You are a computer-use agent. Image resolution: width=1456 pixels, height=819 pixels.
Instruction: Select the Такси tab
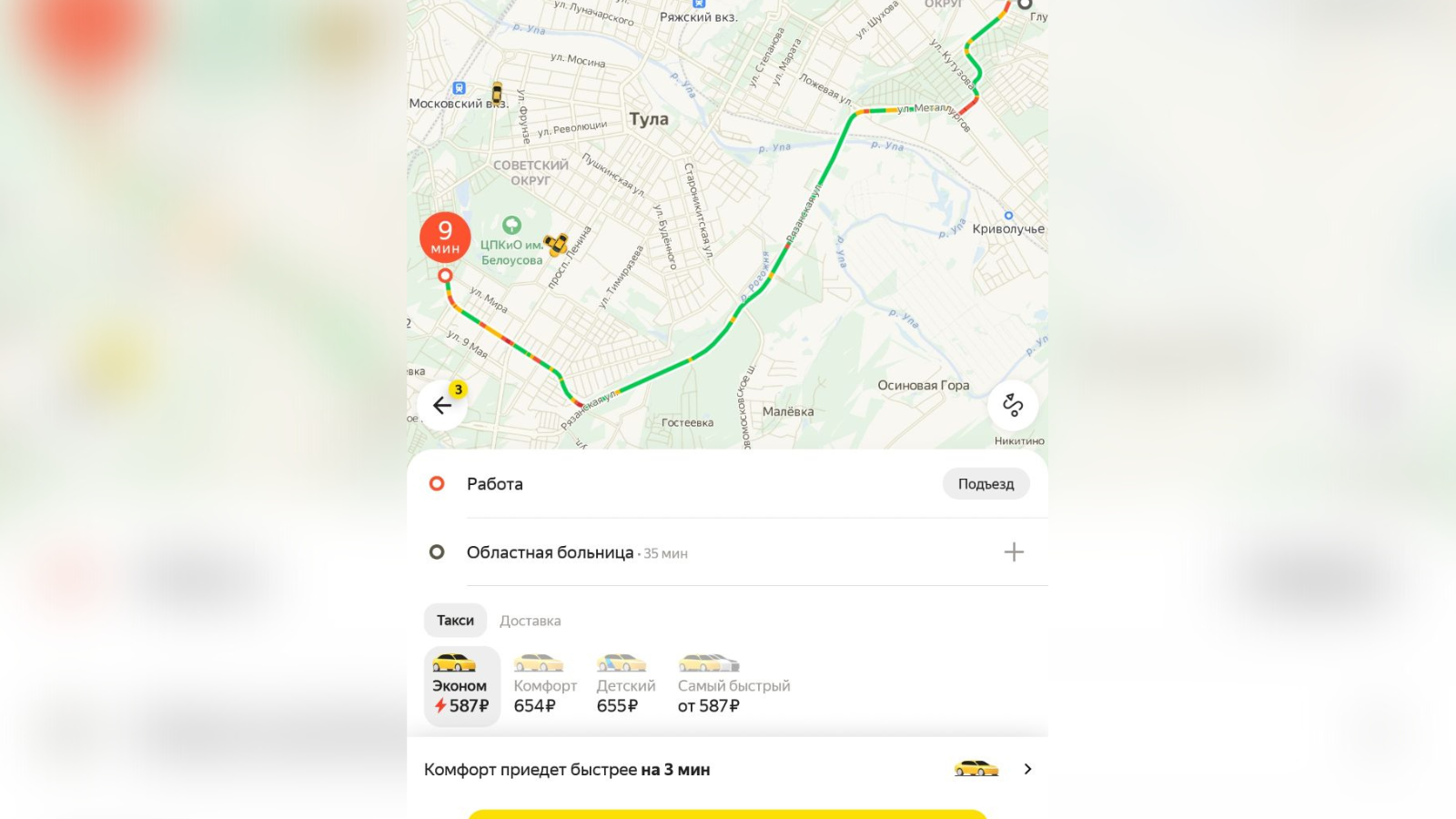(455, 621)
